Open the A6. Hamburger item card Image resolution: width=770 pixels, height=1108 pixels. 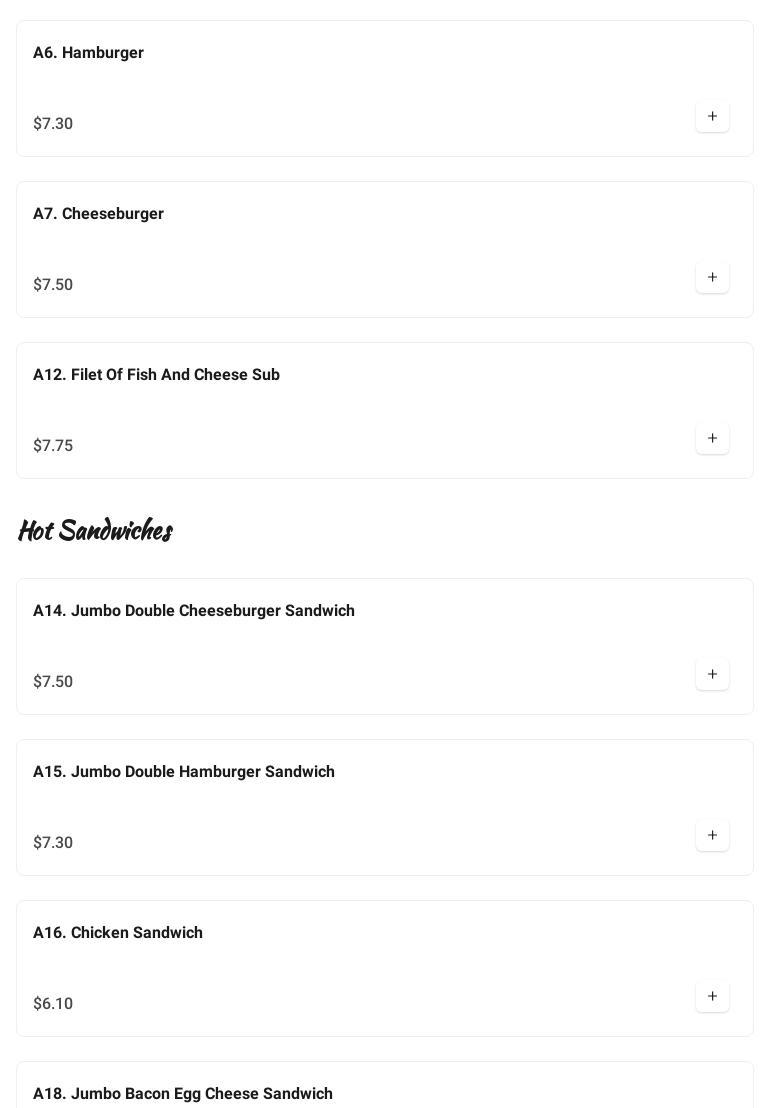point(89,53)
